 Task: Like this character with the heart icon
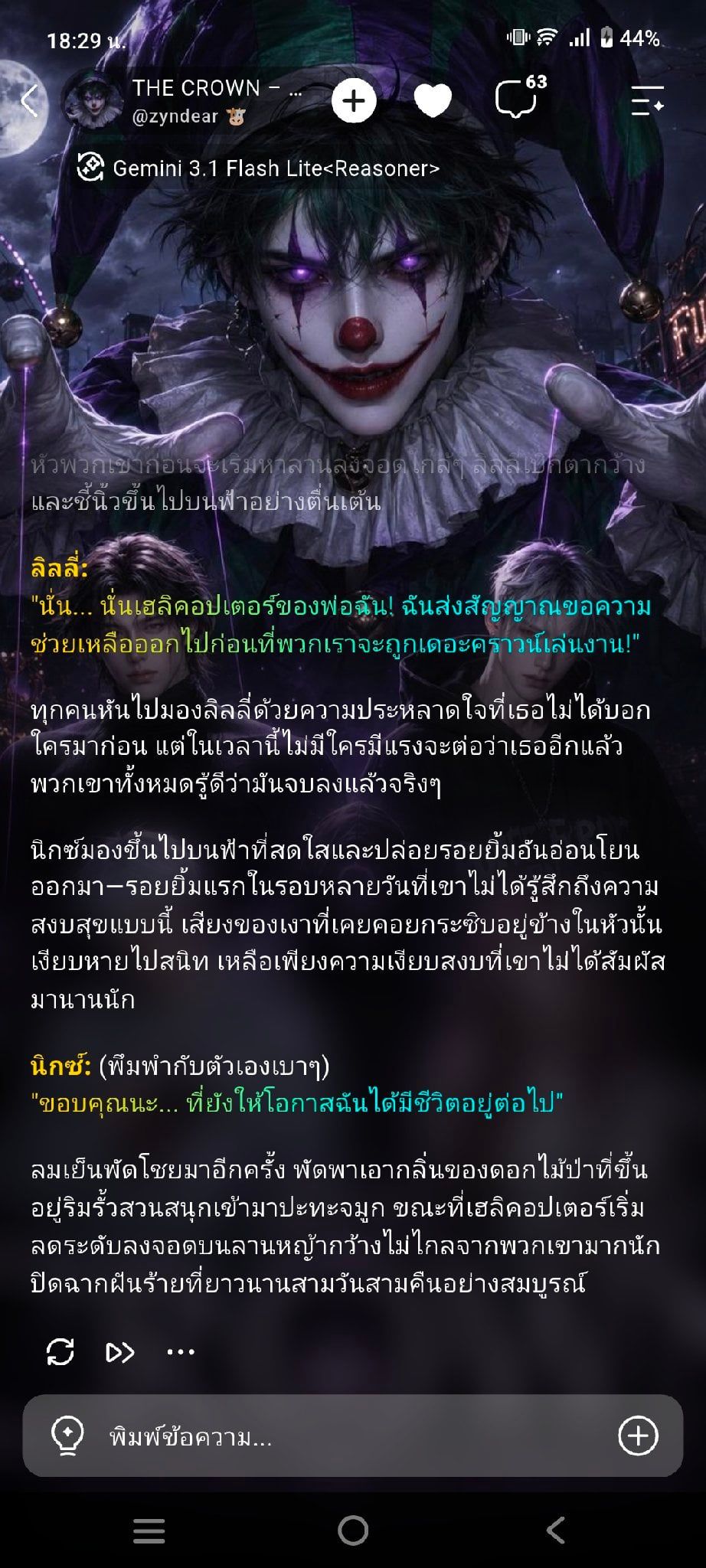pos(433,101)
